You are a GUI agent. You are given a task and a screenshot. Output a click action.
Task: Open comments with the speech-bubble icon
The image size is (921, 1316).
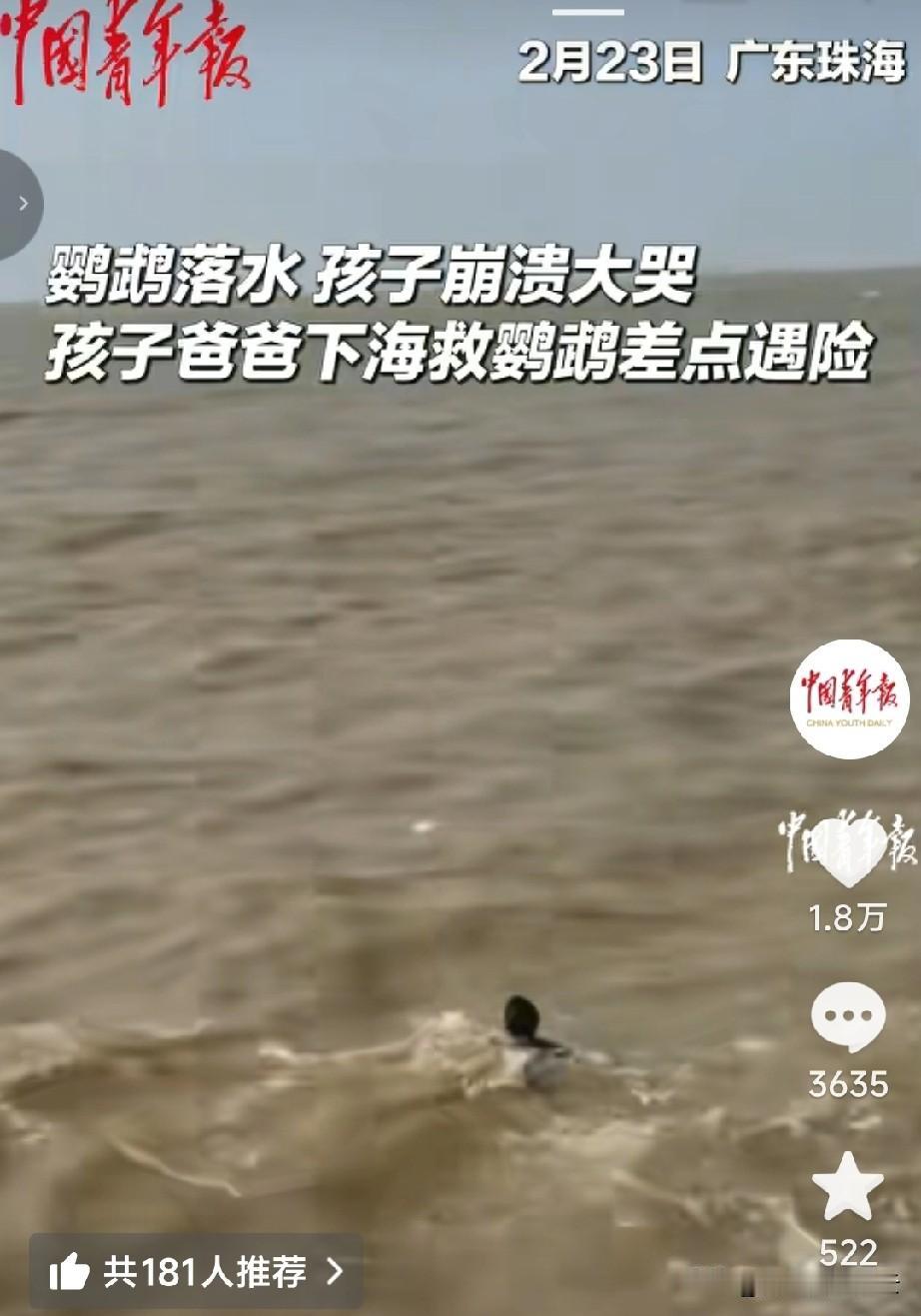[x=848, y=1019]
